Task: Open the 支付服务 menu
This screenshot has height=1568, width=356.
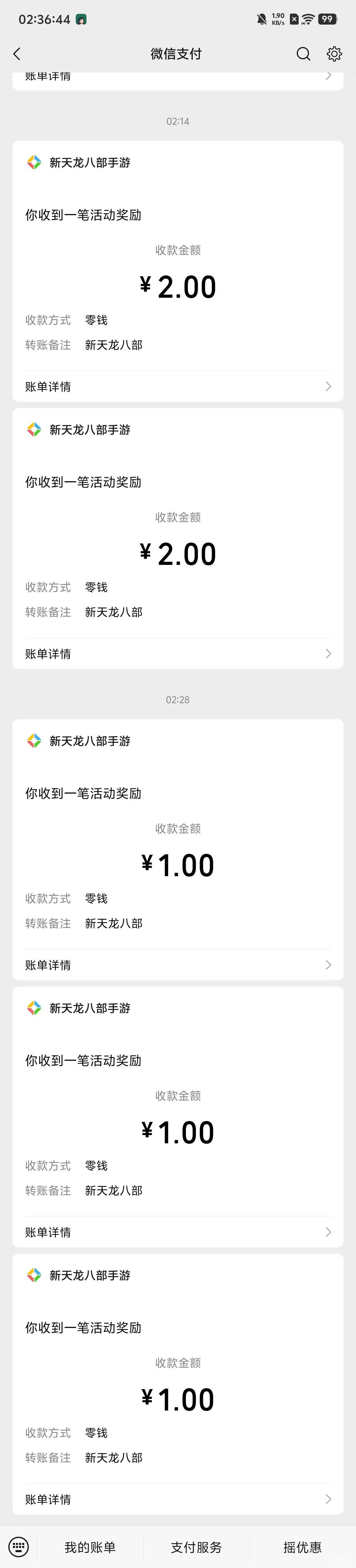Action: point(196,1547)
